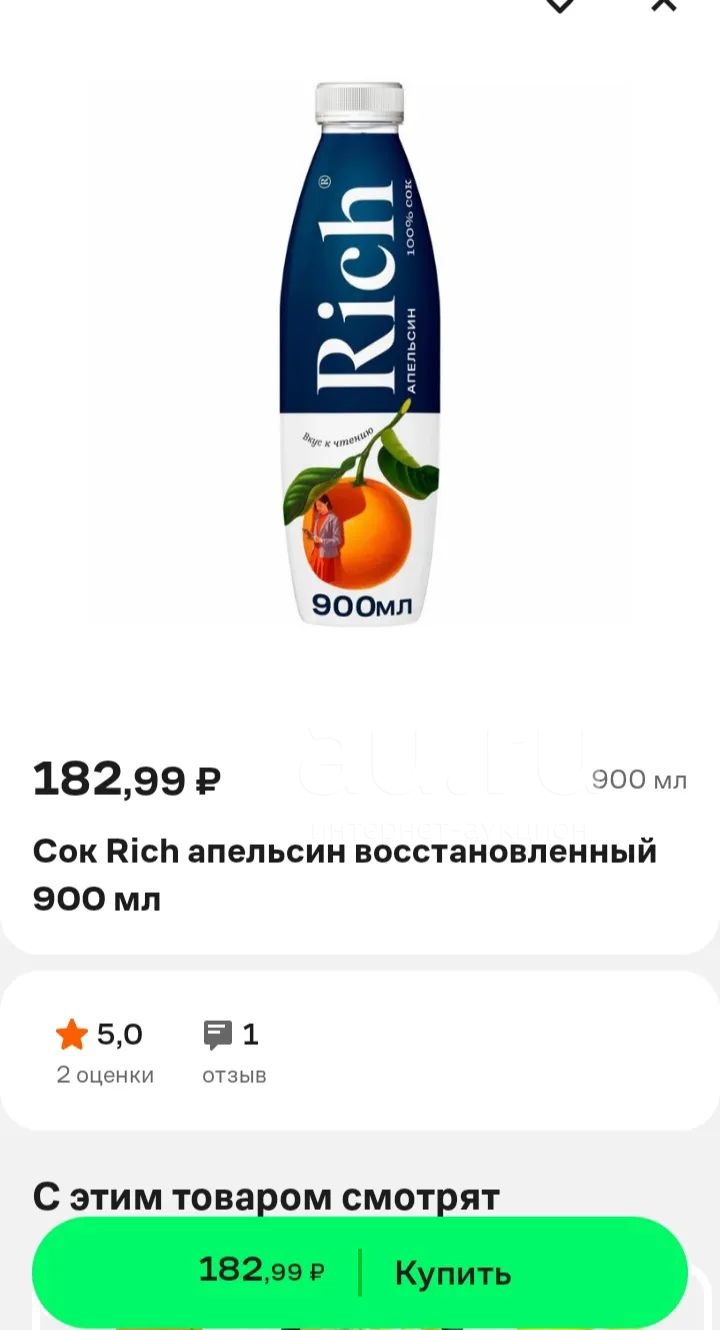Close the product page with the X
This screenshot has width=720, height=1330.
point(663,4)
